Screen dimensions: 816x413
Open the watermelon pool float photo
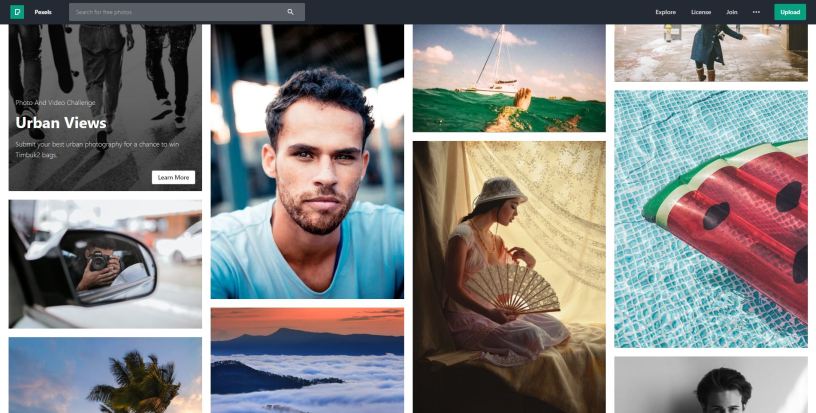[710, 218]
